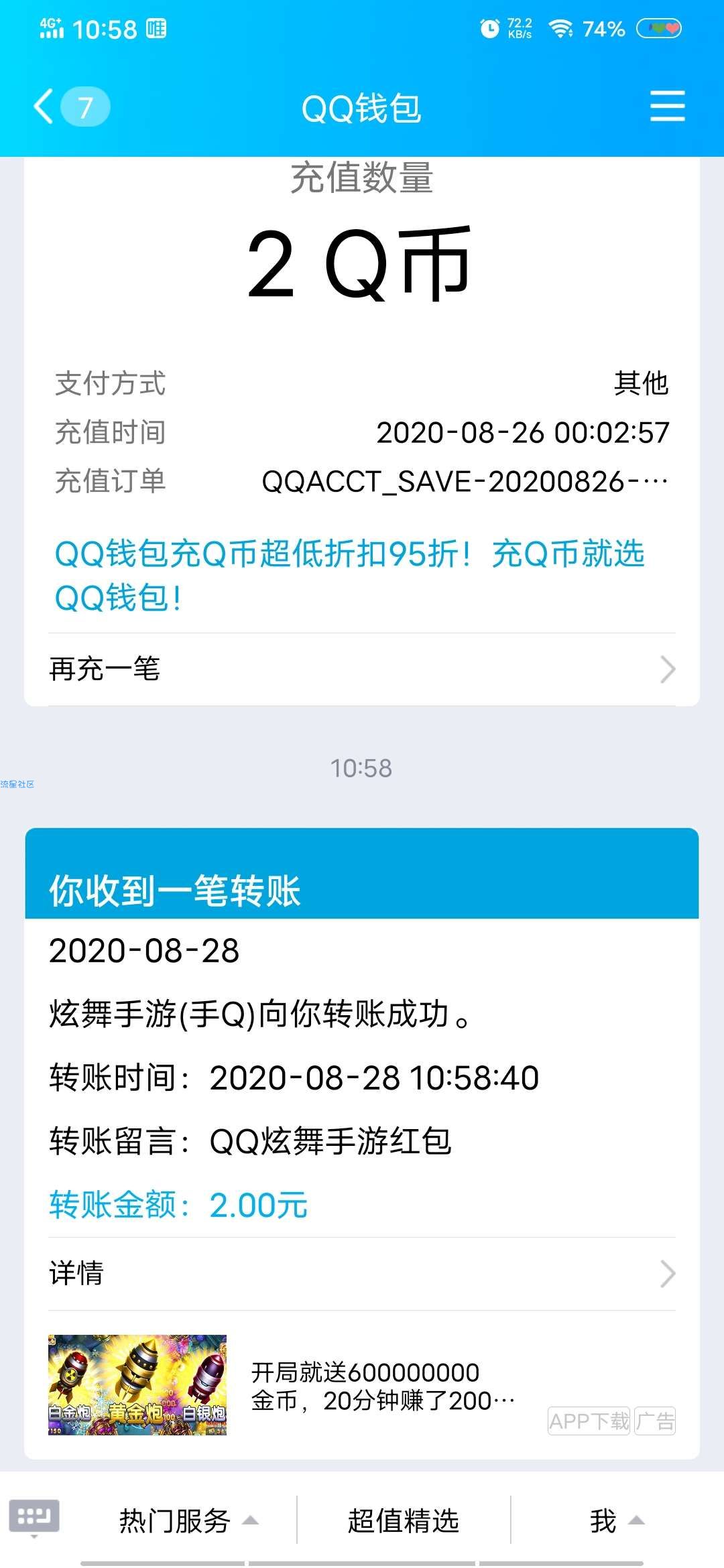Tap the APP下载 button on the ad
Screen dimensions: 724x1568
coord(589,1421)
